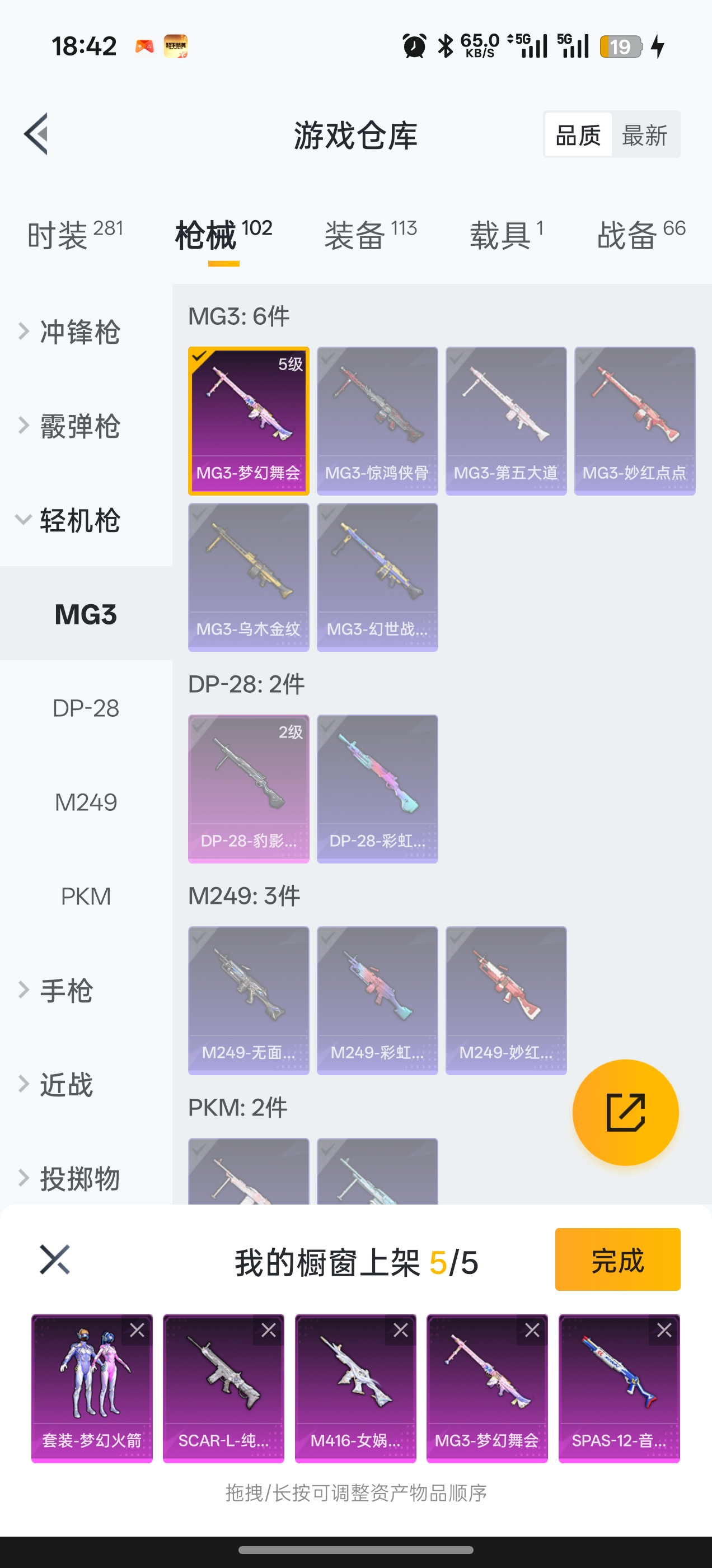Tap 完成 to finish the showcase

(x=617, y=1259)
